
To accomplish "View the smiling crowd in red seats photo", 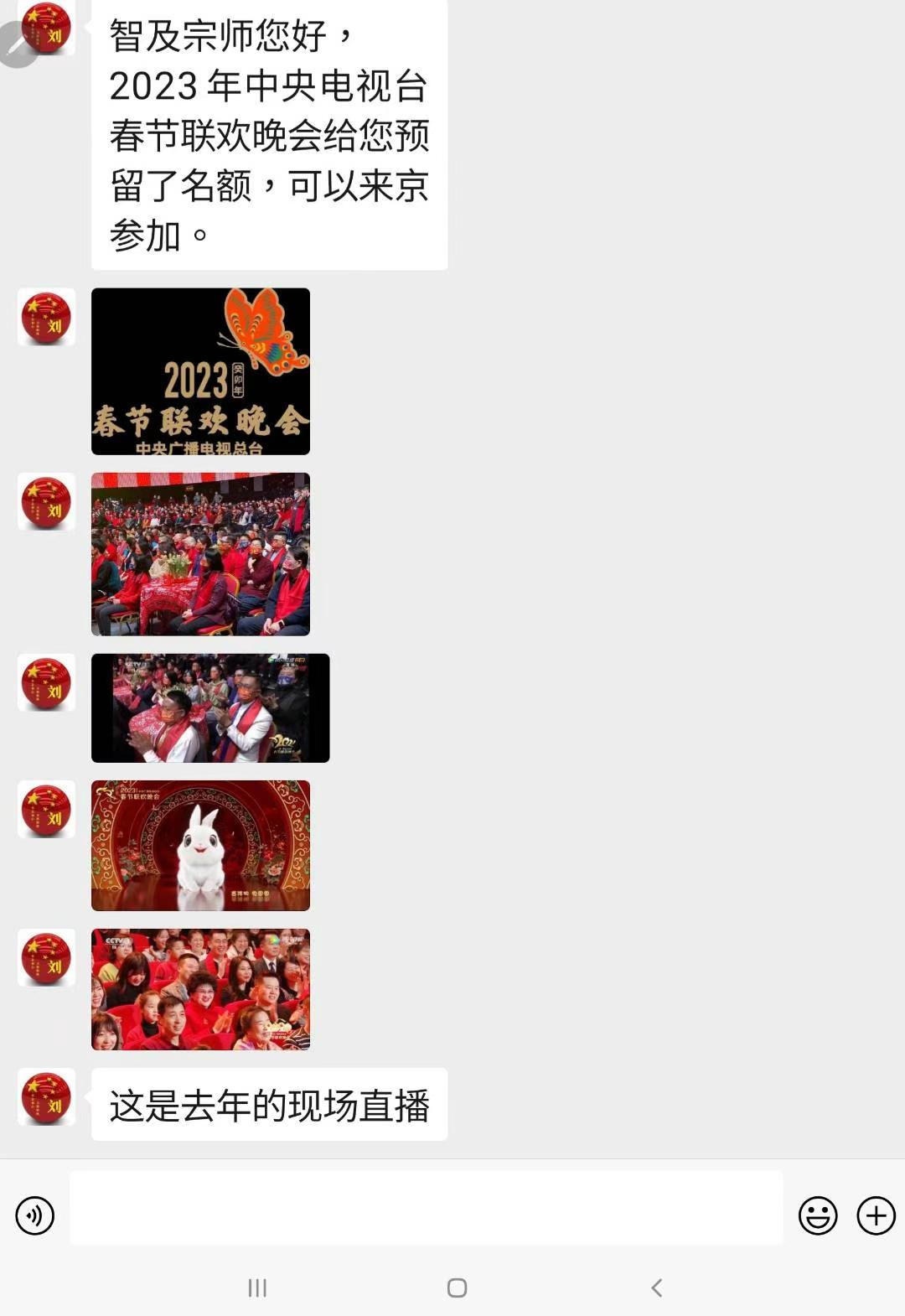I will click(x=200, y=989).
